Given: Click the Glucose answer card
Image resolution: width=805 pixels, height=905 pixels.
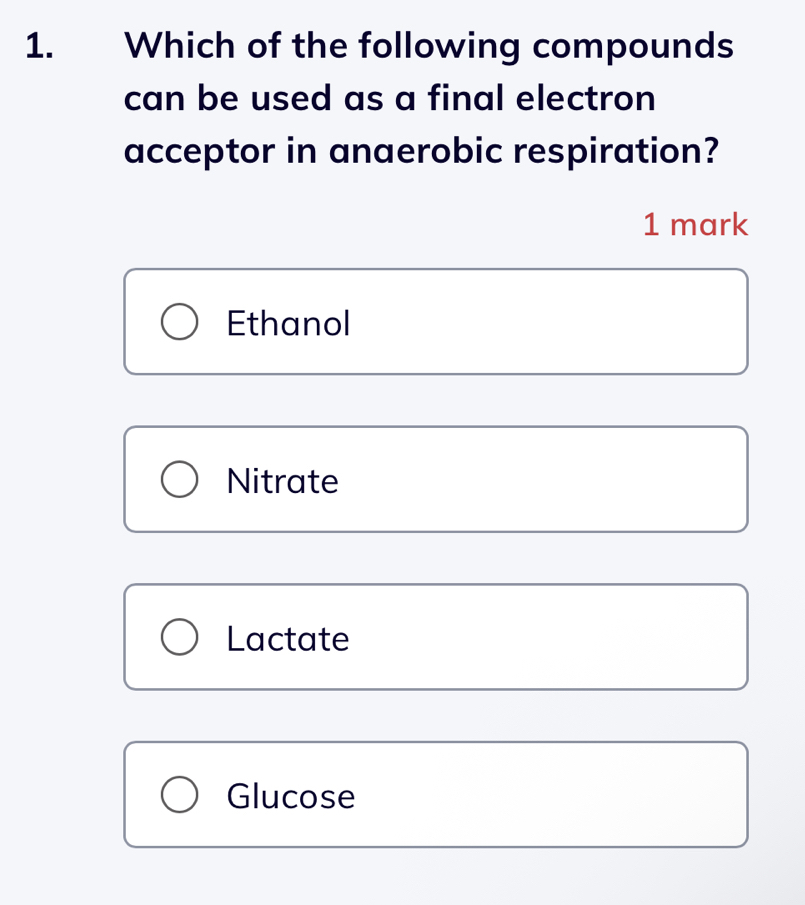Looking at the screenshot, I should tap(435, 795).
